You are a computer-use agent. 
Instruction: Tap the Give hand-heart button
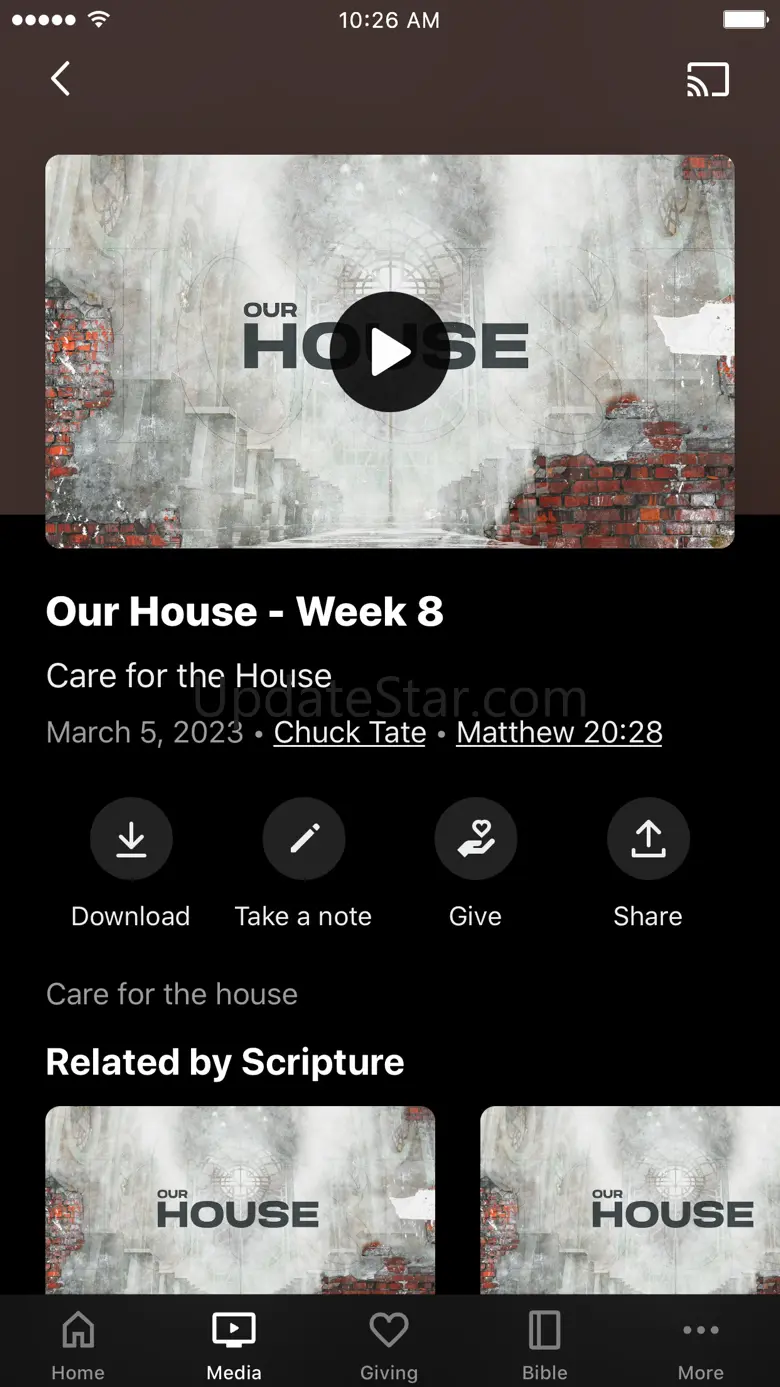pos(476,839)
